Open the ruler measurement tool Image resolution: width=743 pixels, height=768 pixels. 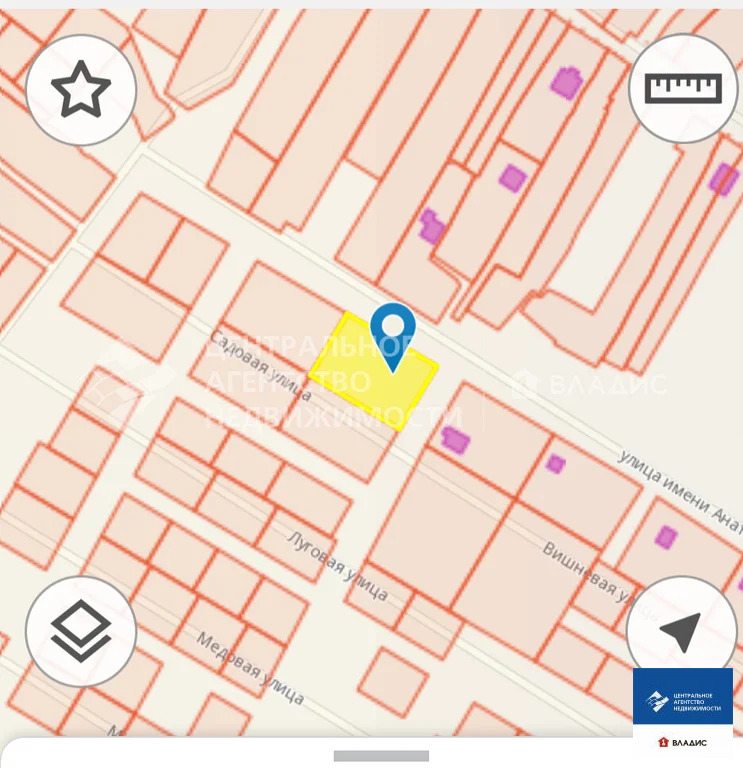tap(683, 89)
